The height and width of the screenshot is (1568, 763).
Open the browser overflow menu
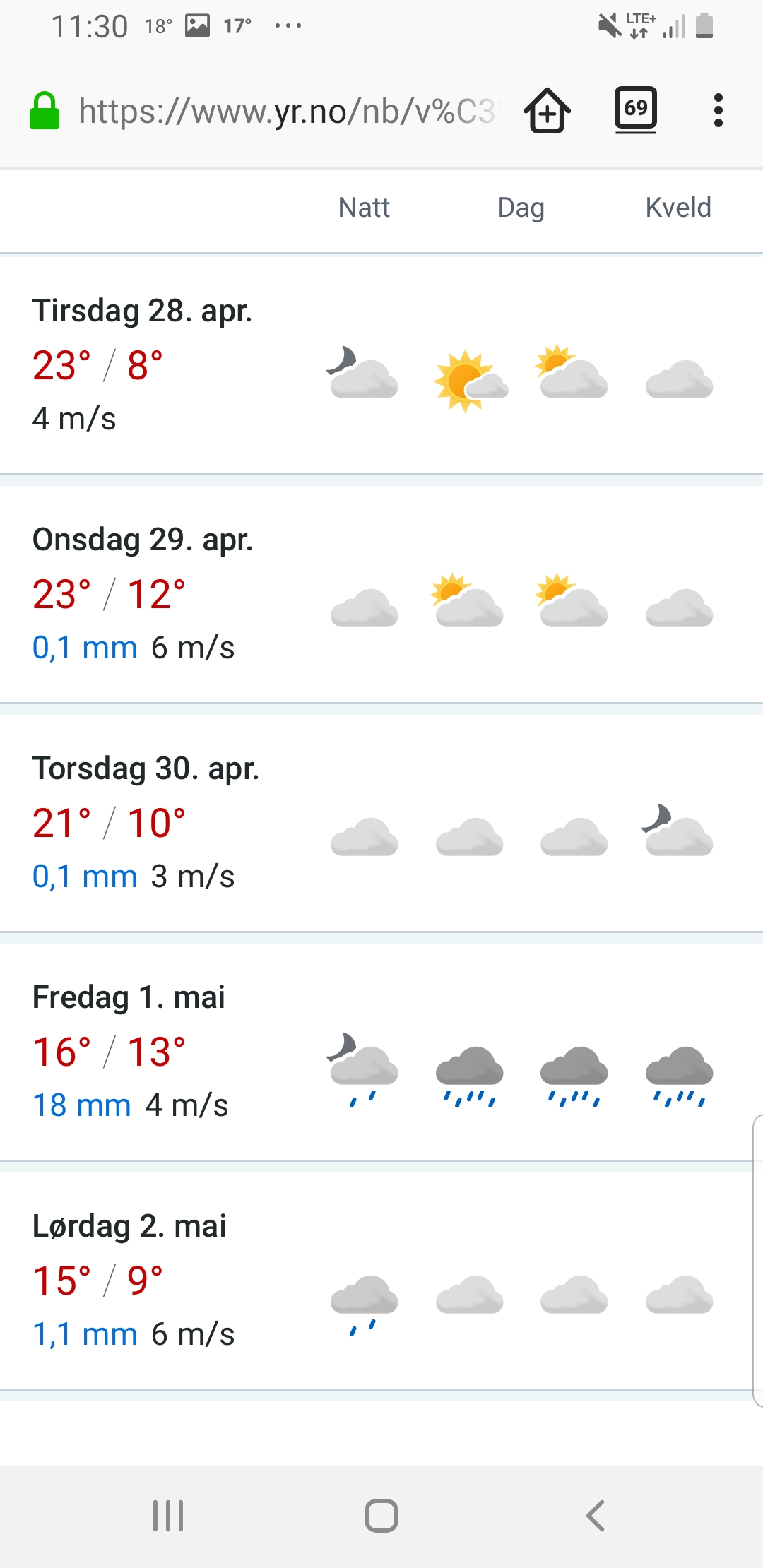tap(718, 111)
